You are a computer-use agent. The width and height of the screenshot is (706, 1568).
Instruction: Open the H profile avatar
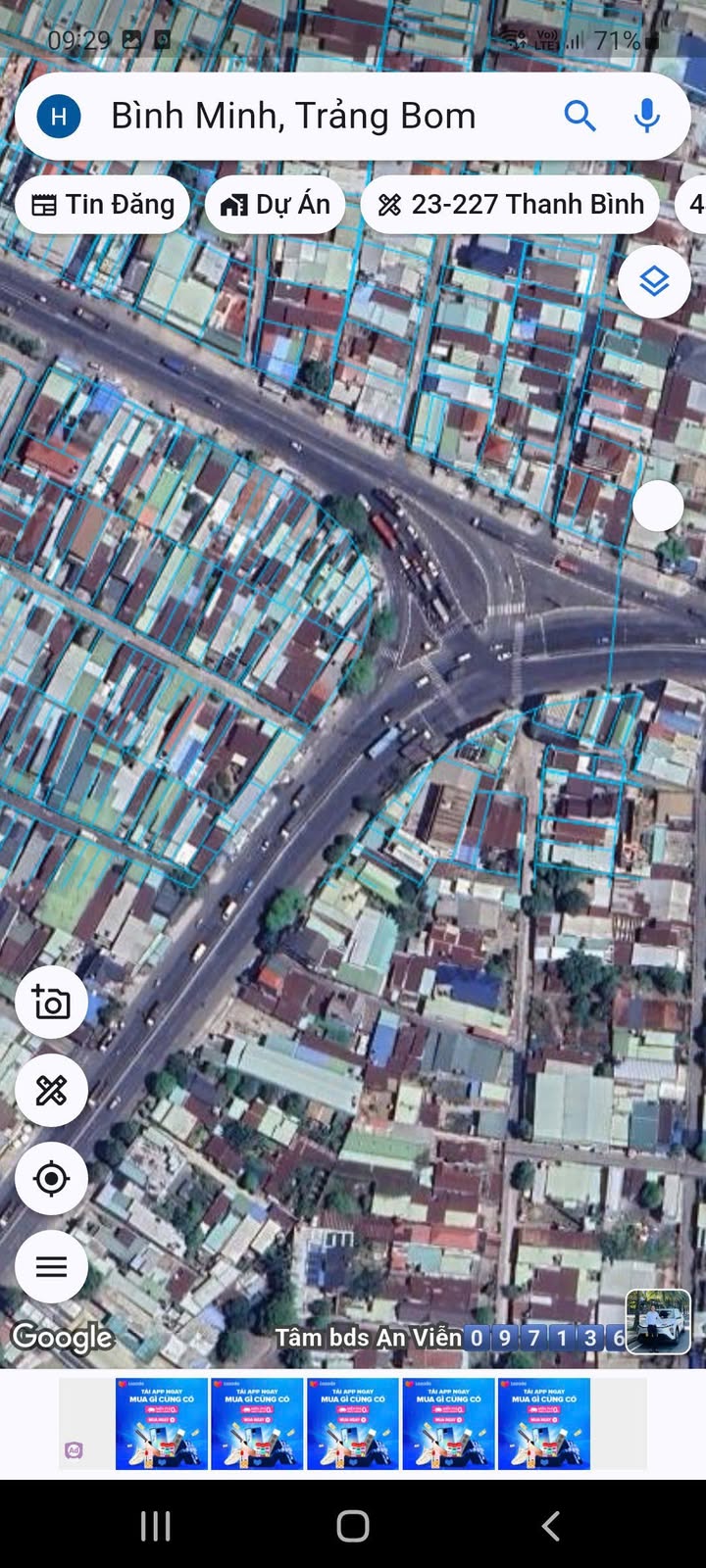tap(59, 117)
